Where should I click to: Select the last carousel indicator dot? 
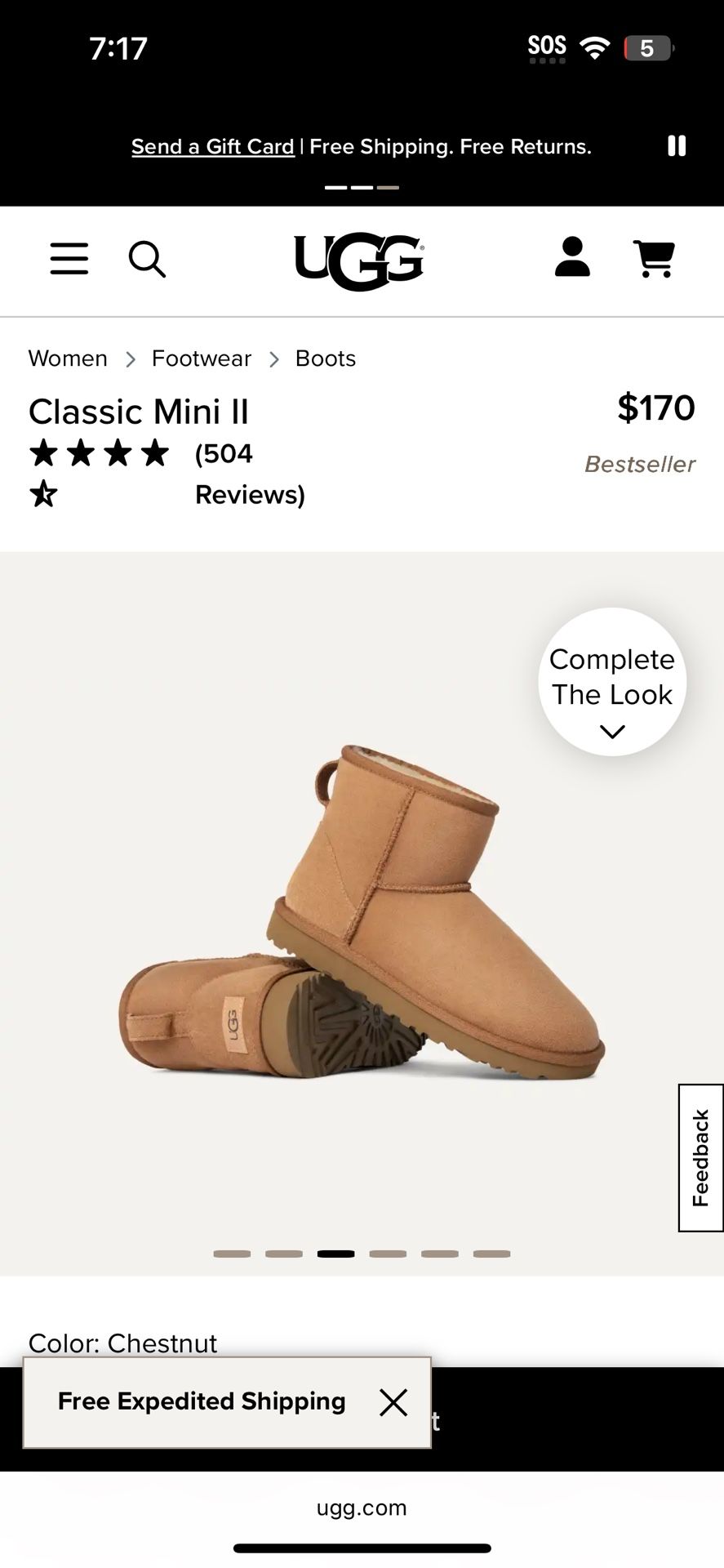tap(491, 1253)
